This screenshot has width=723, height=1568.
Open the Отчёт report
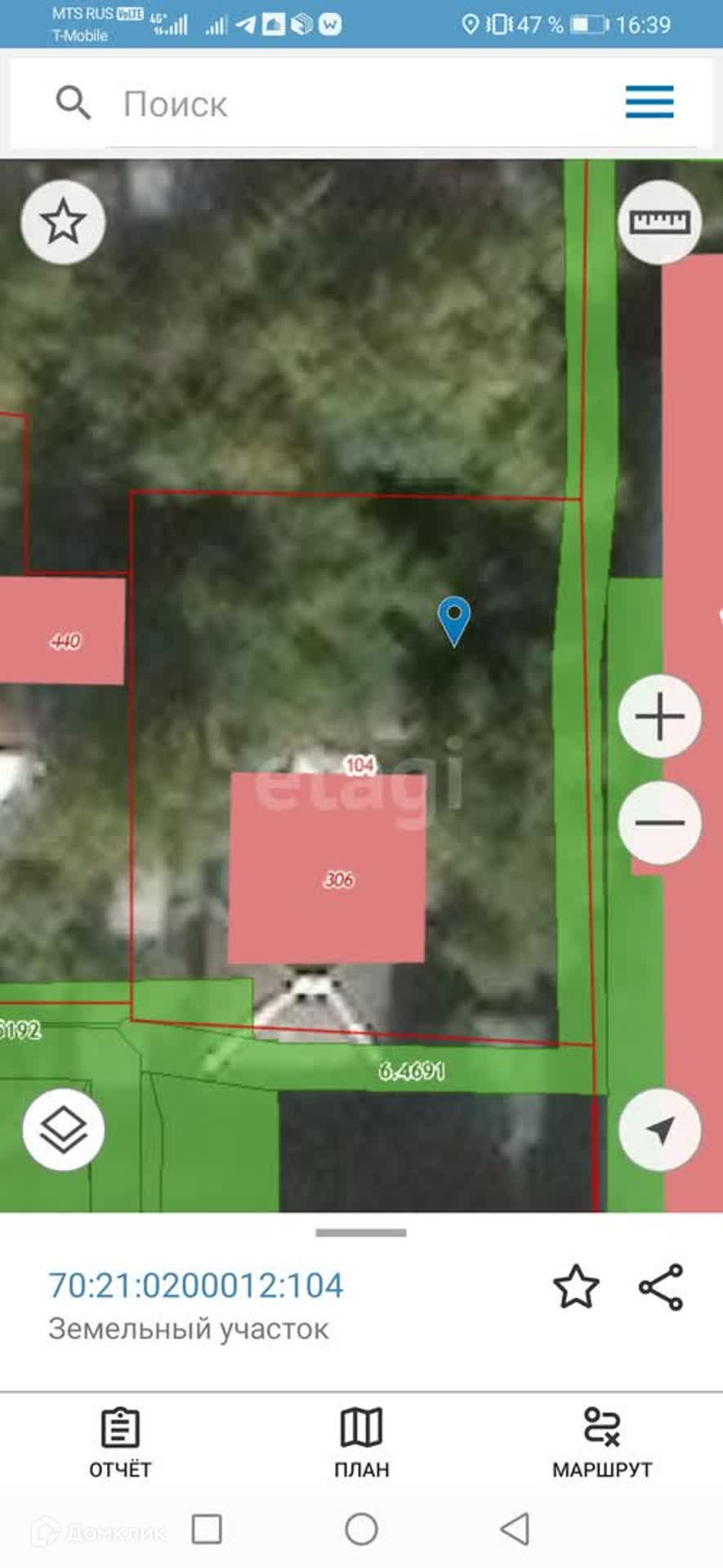120,1442
